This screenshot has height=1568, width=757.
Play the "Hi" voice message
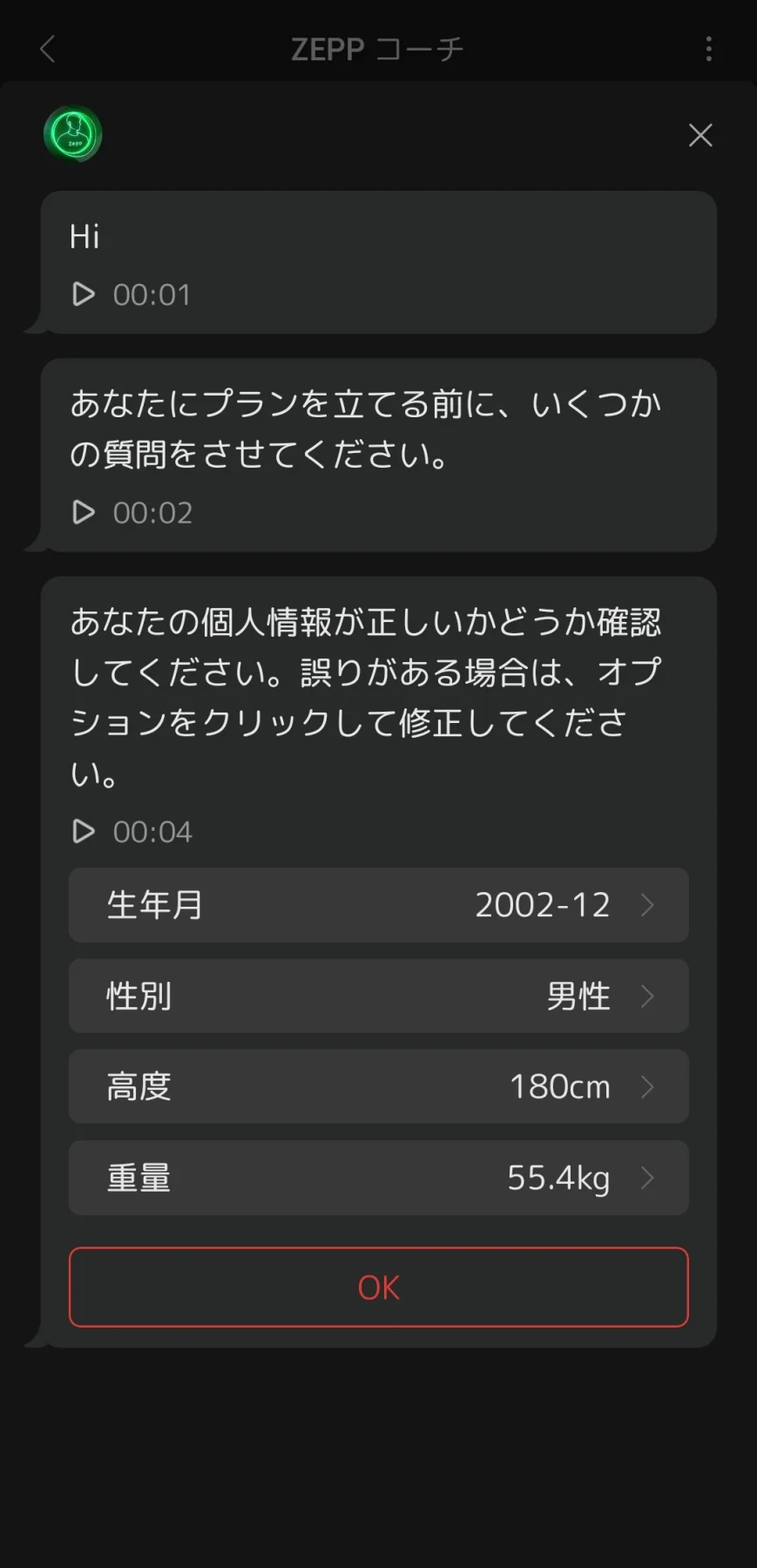pyautogui.click(x=84, y=294)
